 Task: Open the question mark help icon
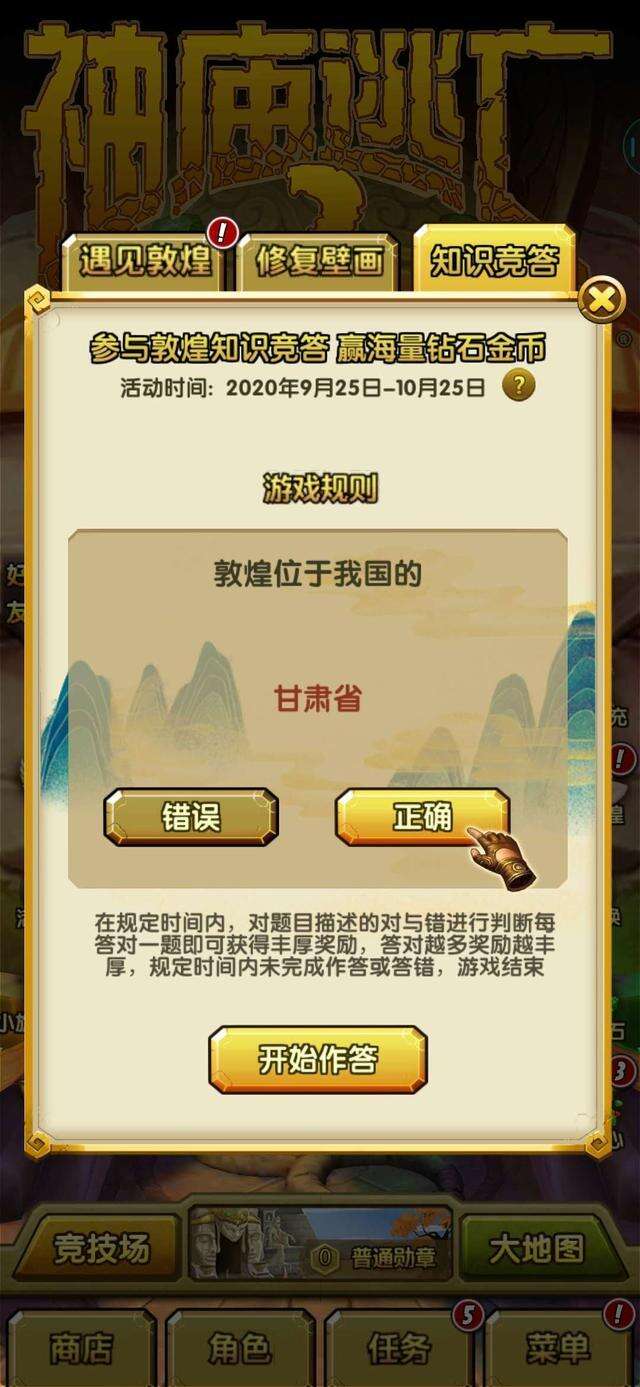[x=518, y=385]
